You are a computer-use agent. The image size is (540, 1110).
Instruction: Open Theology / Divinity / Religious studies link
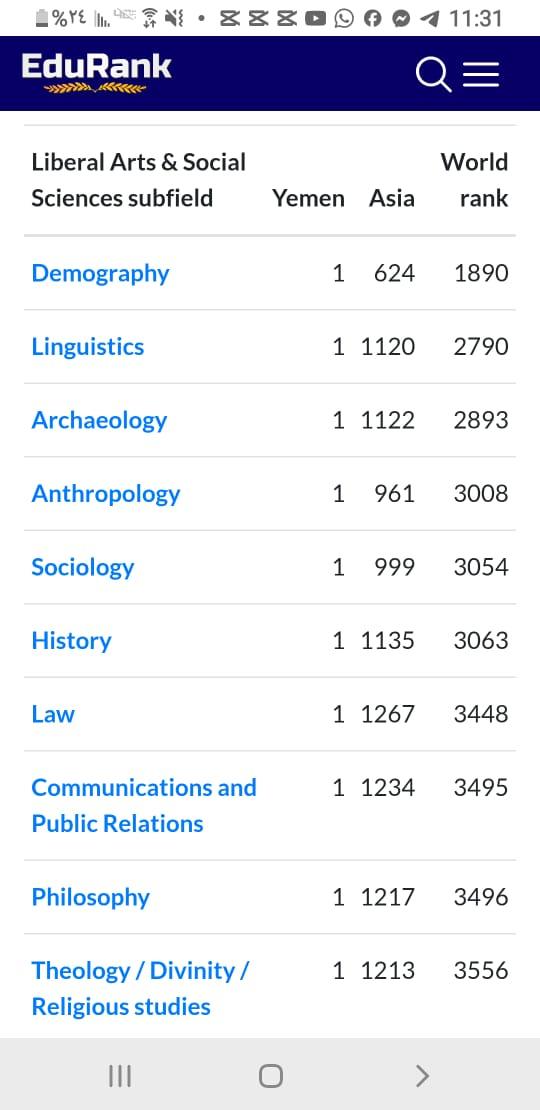pos(140,988)
